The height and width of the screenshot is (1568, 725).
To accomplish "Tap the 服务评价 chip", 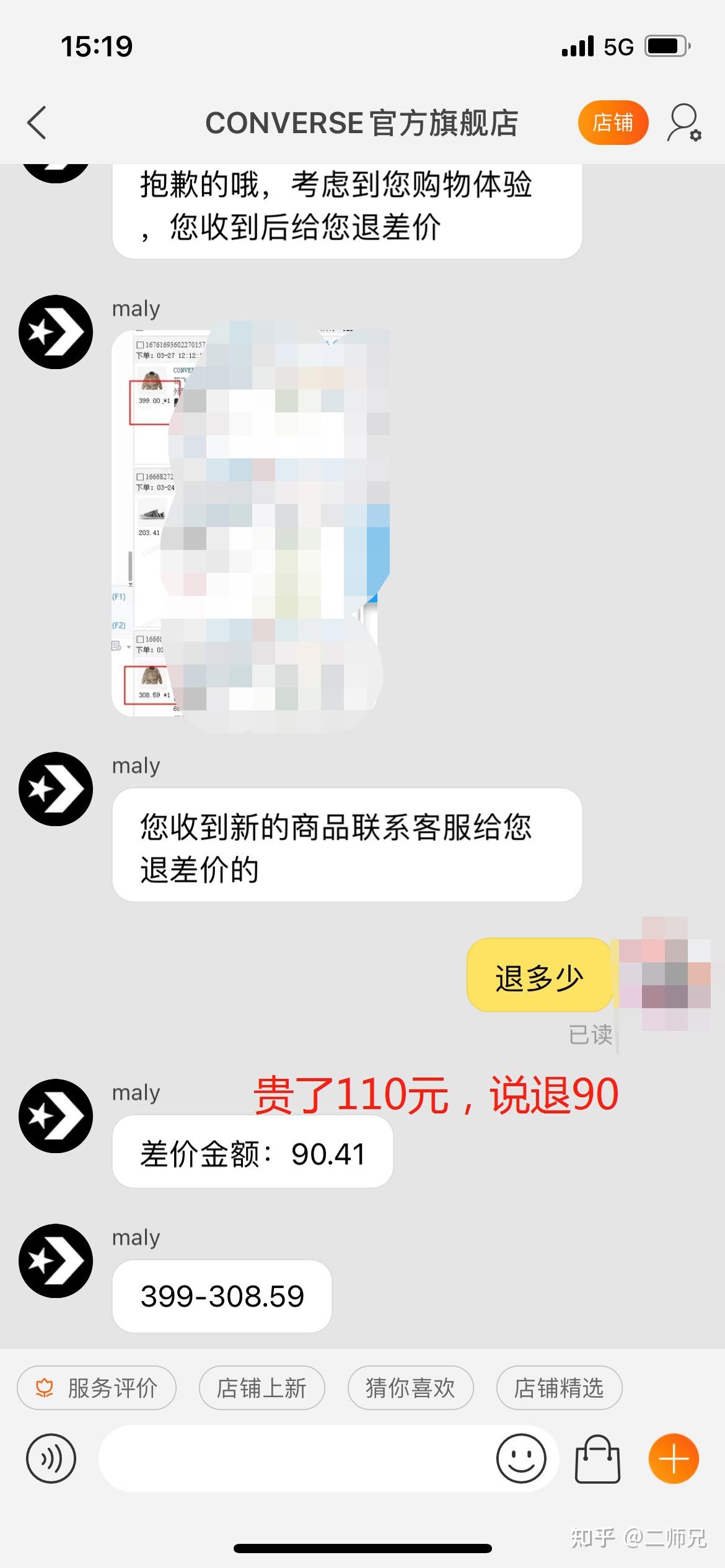I will (97, 1388).
